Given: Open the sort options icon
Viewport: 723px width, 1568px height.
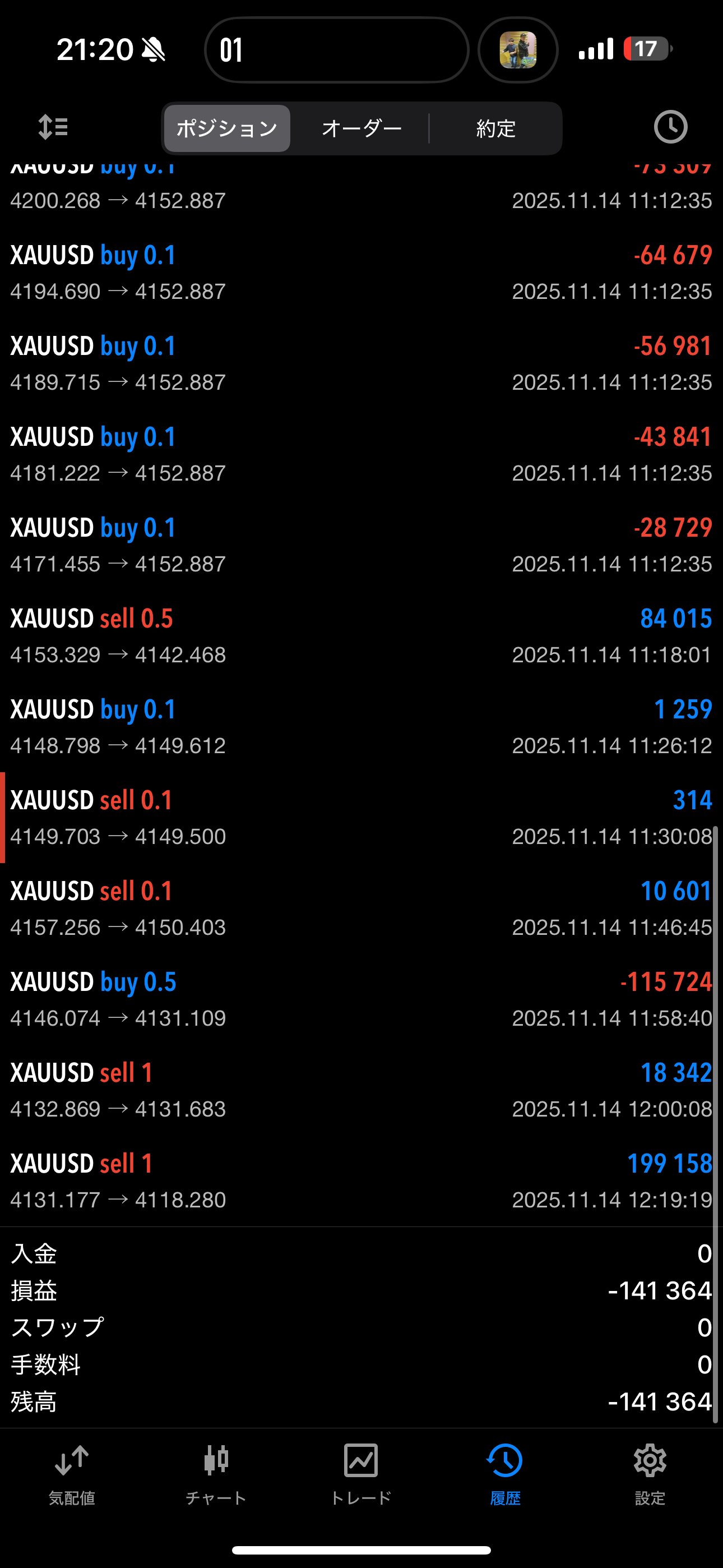Looking at the screenshot, I should click(53, 128).
